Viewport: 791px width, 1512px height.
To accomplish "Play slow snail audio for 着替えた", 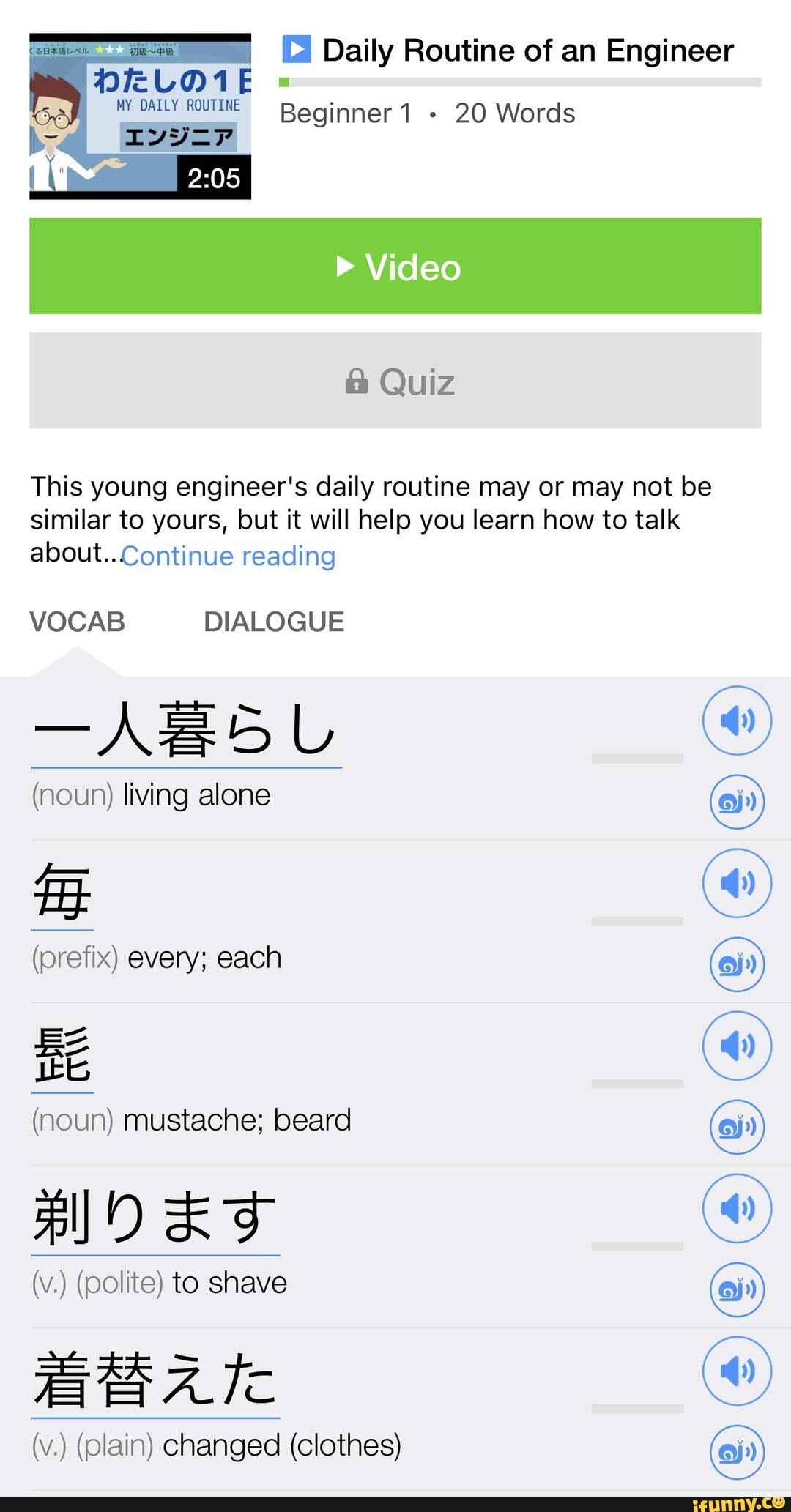I will (738, 1453).
